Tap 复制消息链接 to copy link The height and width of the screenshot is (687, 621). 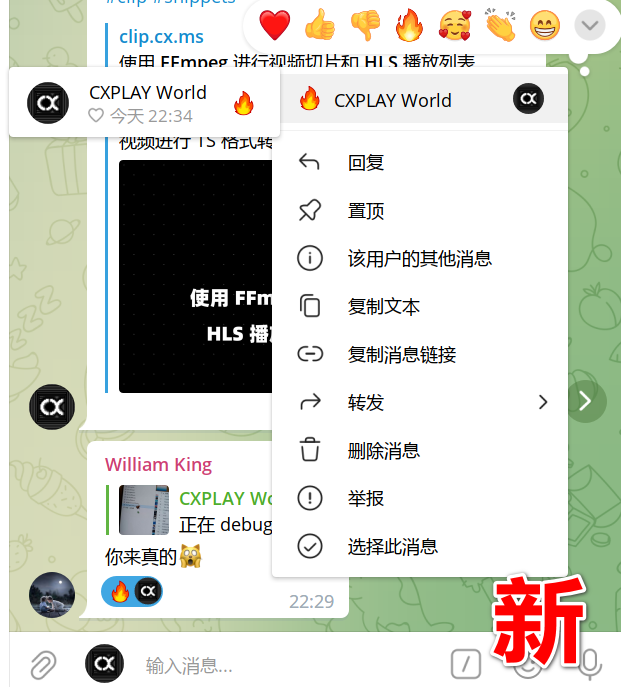(x=401, y=355)
